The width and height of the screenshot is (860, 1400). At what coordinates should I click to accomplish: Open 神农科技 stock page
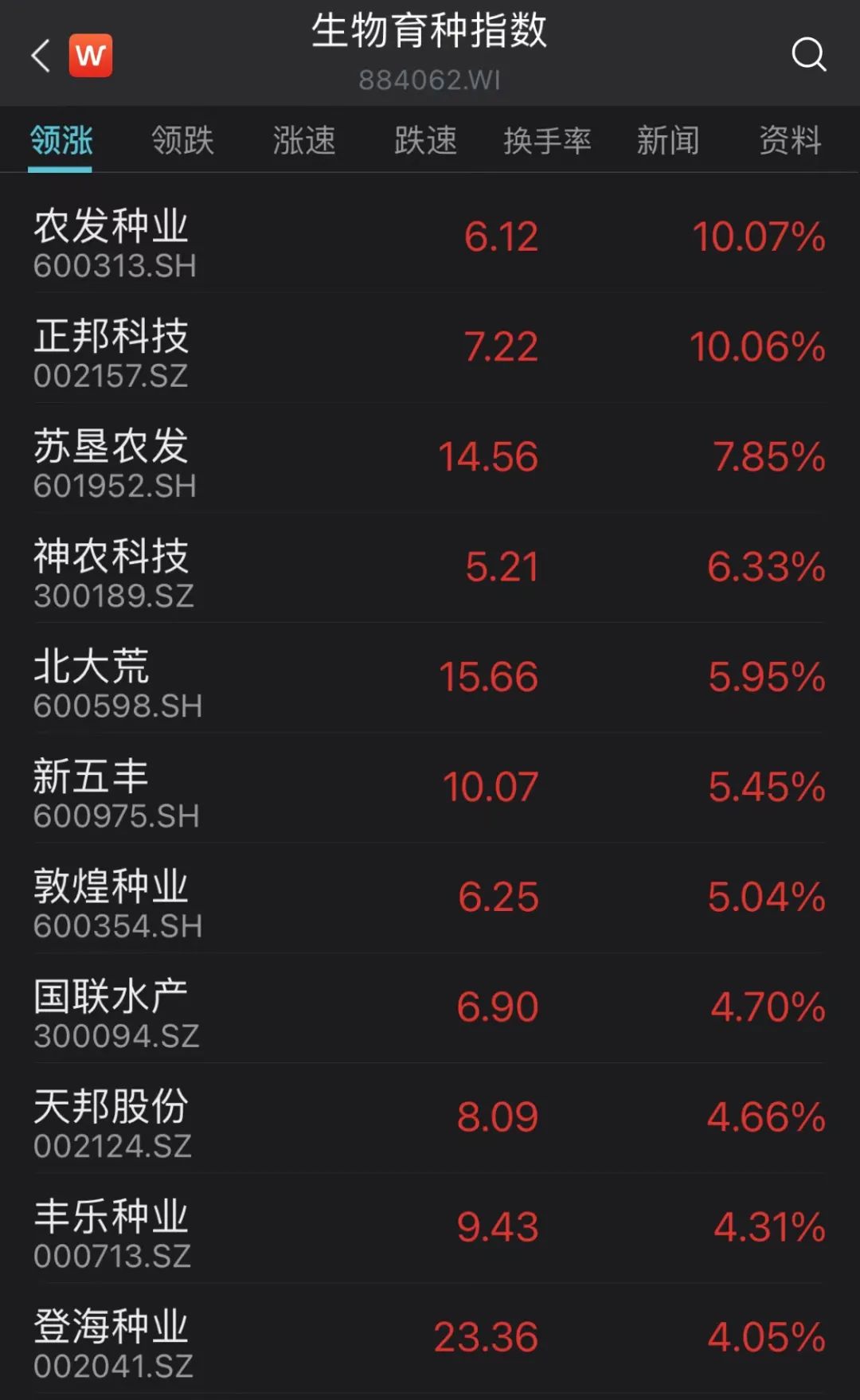click(x=430, y=572)
